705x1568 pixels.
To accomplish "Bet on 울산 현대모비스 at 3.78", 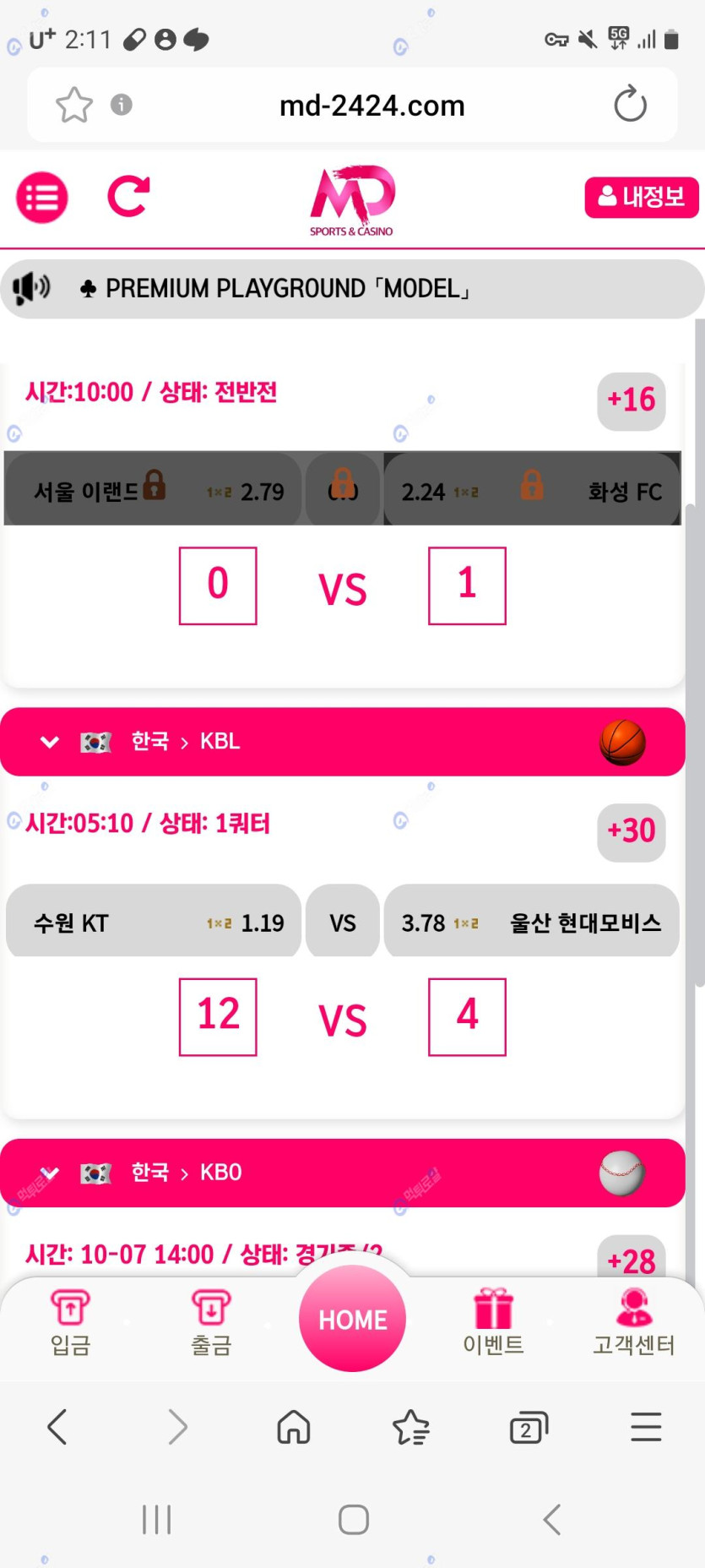I will [531, 923].
